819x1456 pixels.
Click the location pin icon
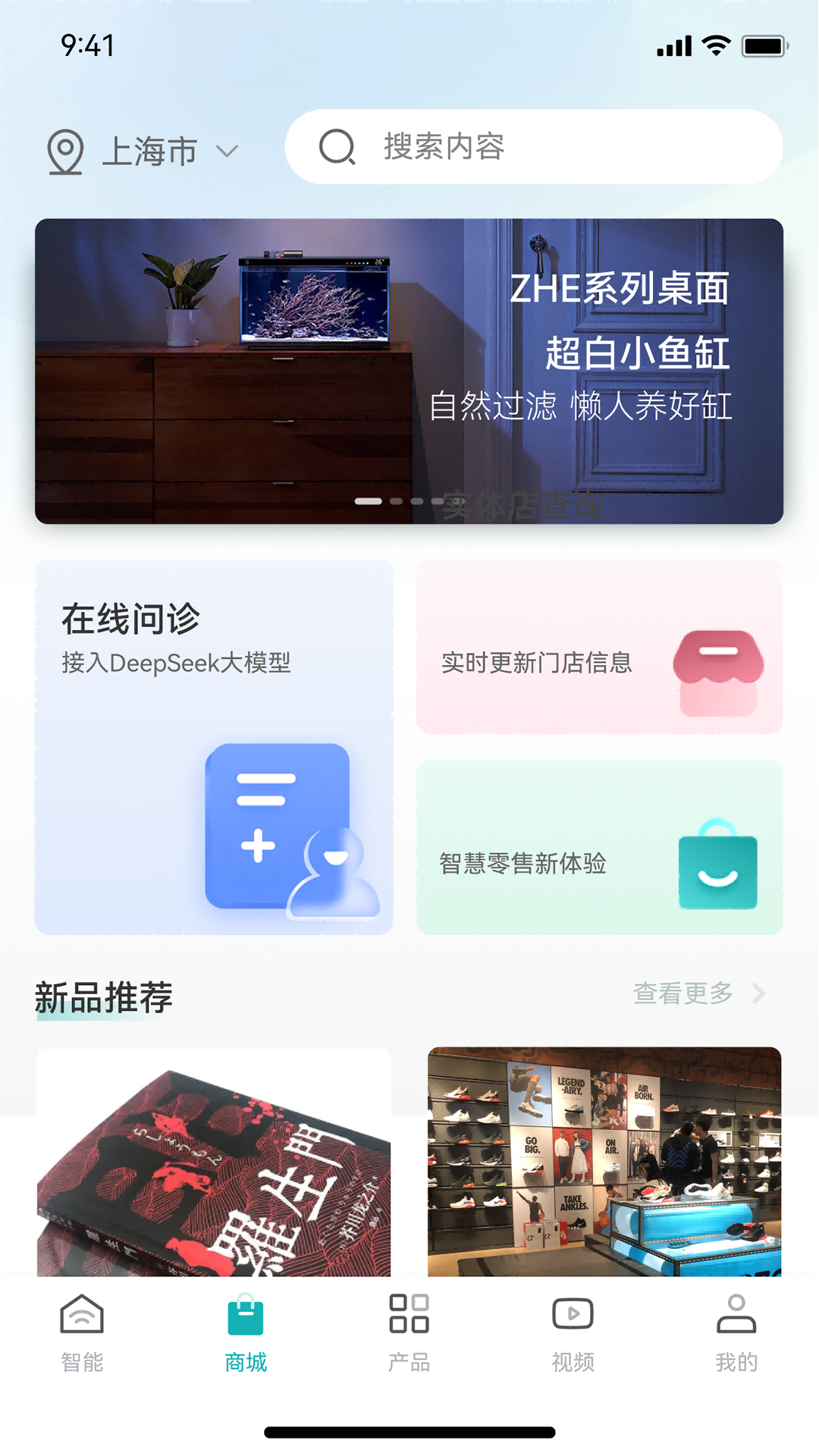point(67,151)
